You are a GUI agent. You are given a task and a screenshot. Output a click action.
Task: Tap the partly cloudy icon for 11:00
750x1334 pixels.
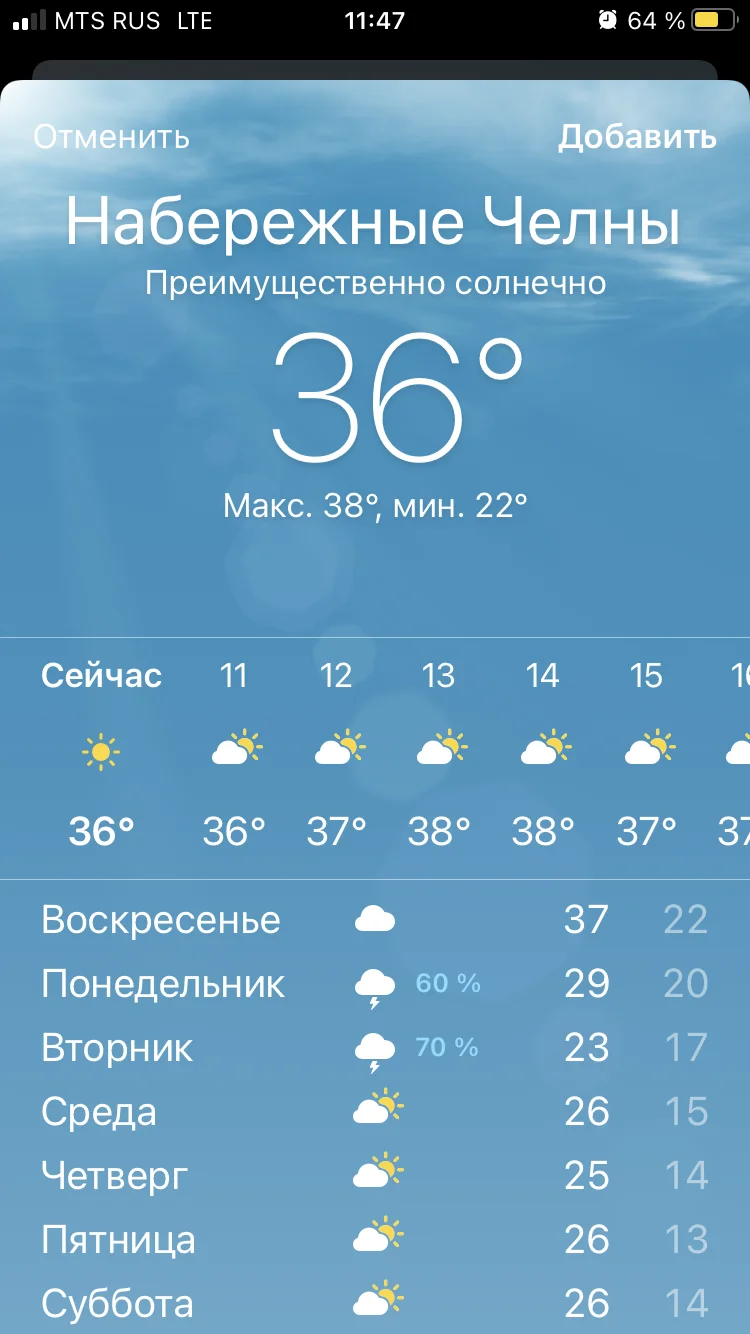pos(238,750)
